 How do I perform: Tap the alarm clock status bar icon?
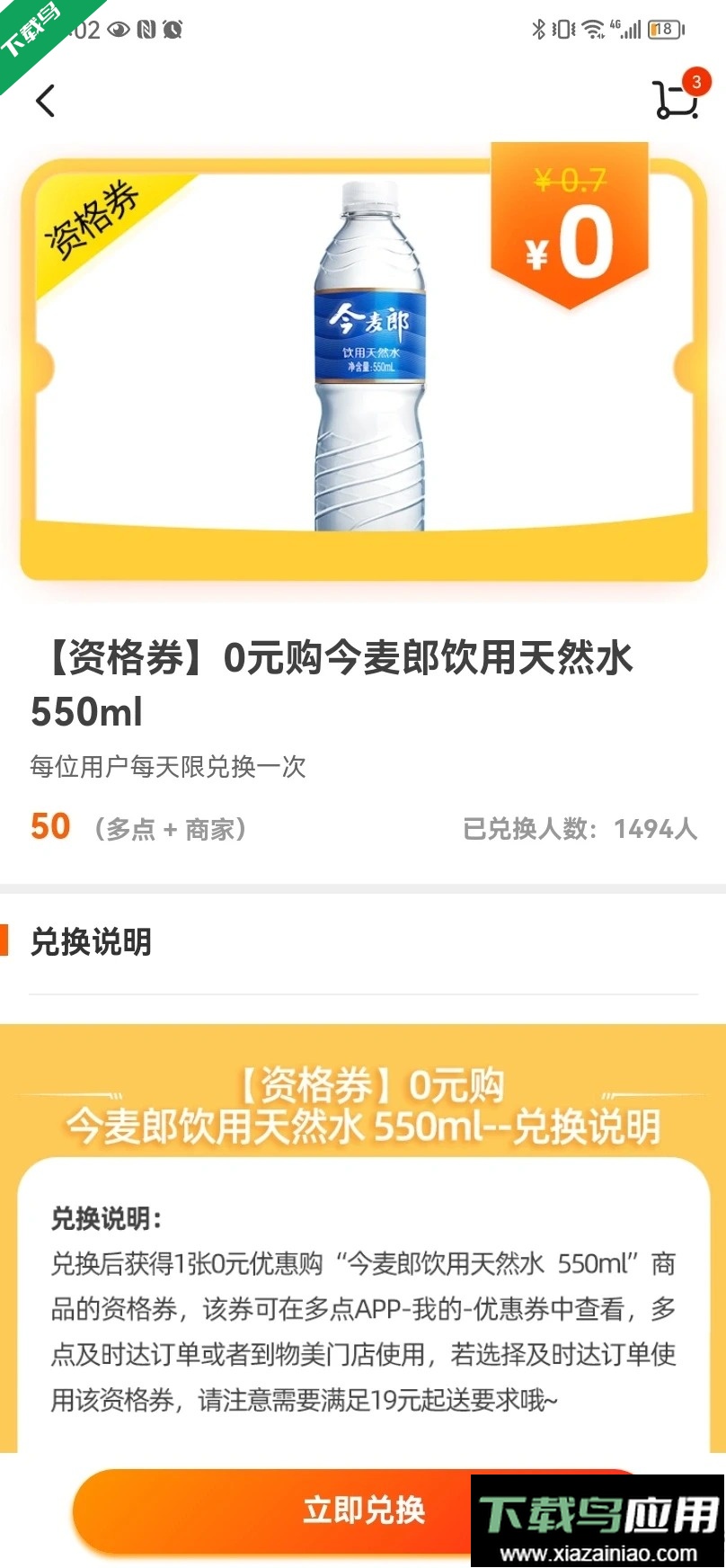173,30
